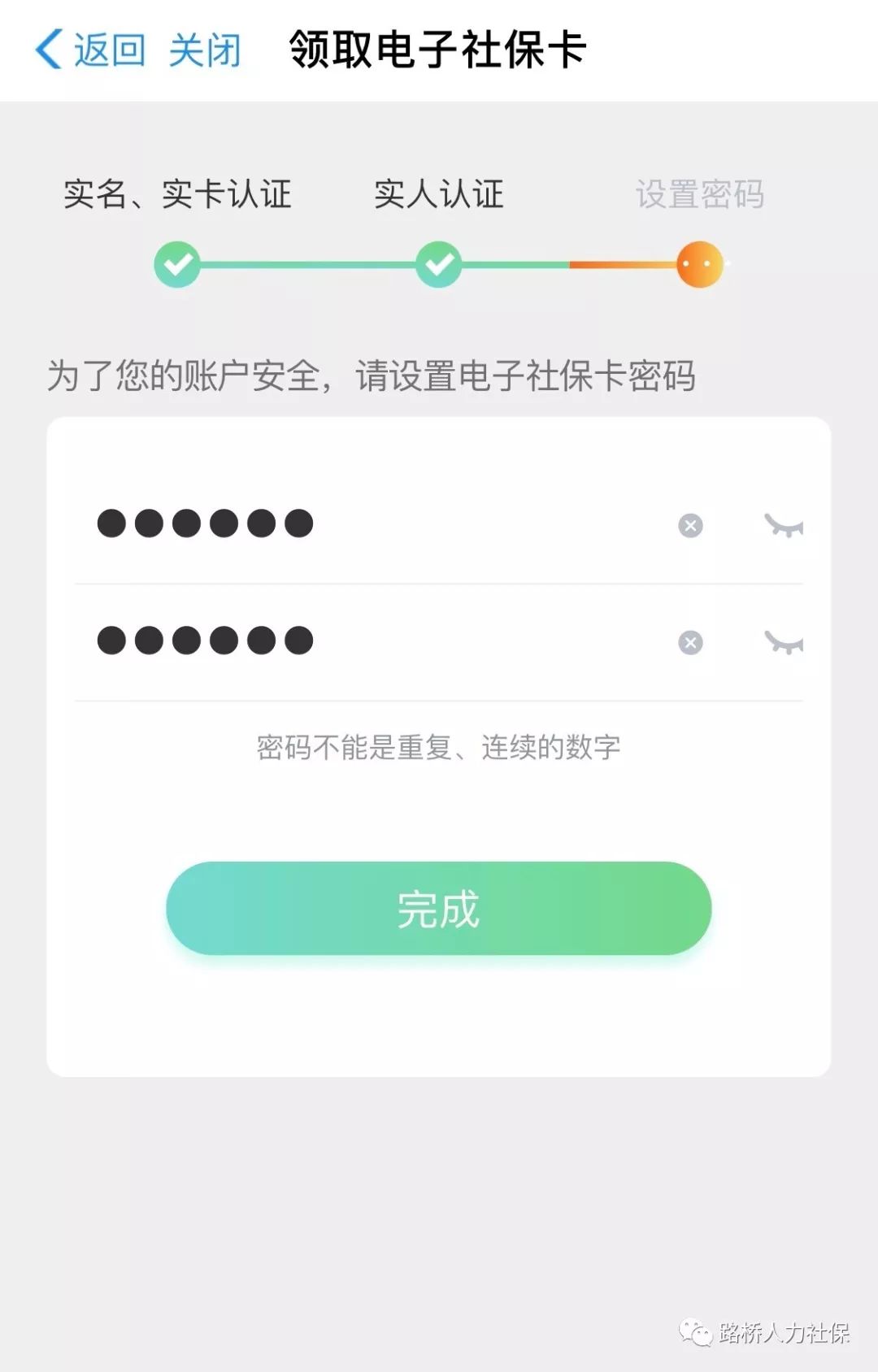
Task: Go back with the 返回 arrow
Action: pyautogui.click(x=89, y=50)
